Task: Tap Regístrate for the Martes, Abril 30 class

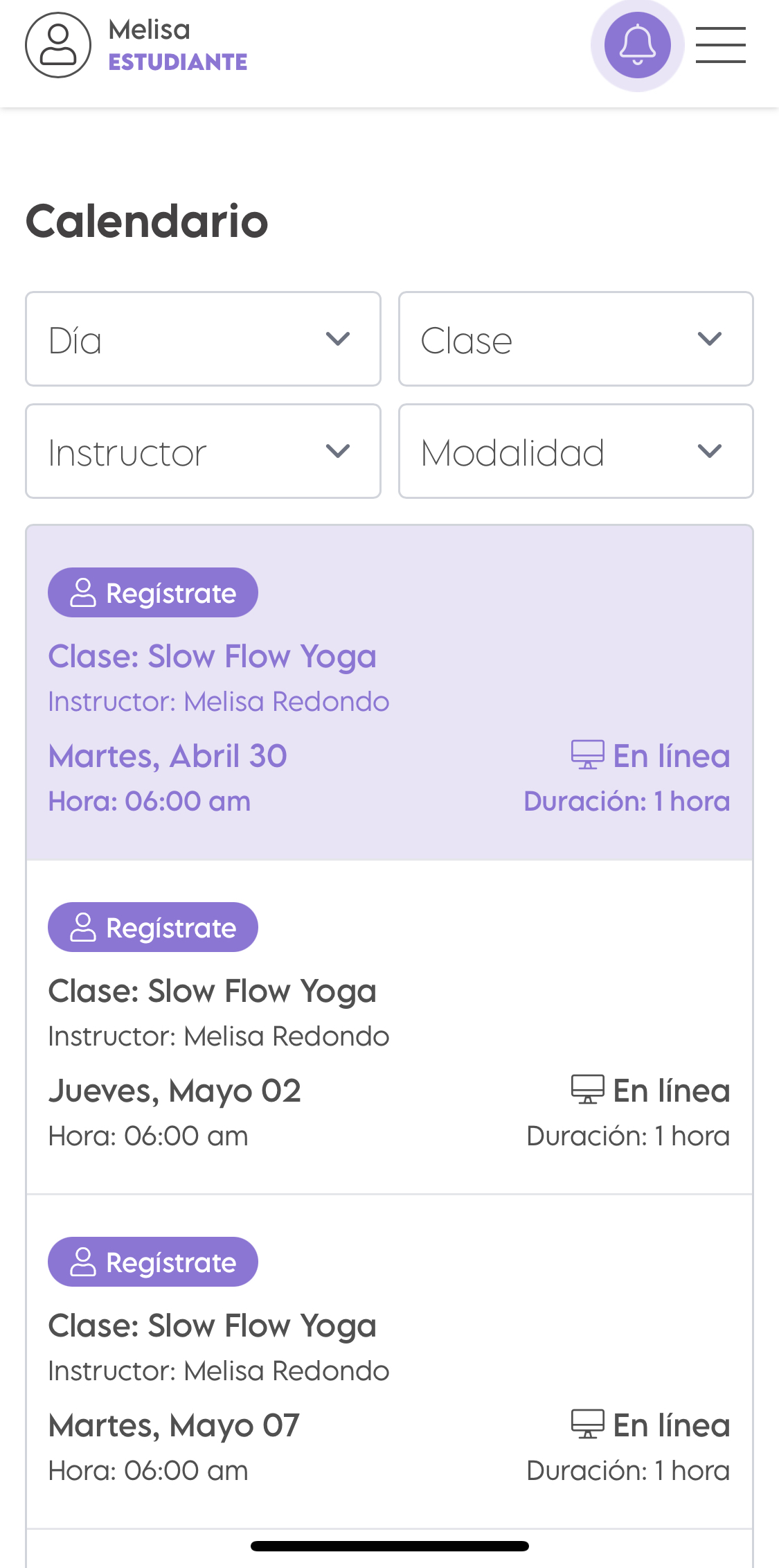Action: pos(153,592)
